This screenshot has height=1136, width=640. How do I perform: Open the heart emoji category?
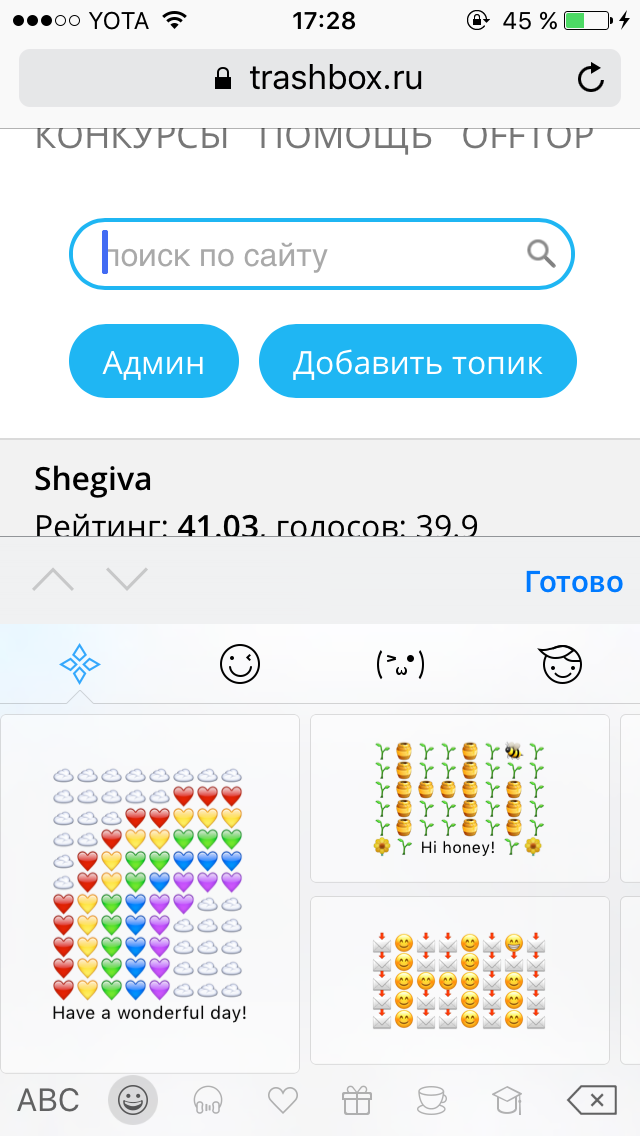(x=283, y=1101)
